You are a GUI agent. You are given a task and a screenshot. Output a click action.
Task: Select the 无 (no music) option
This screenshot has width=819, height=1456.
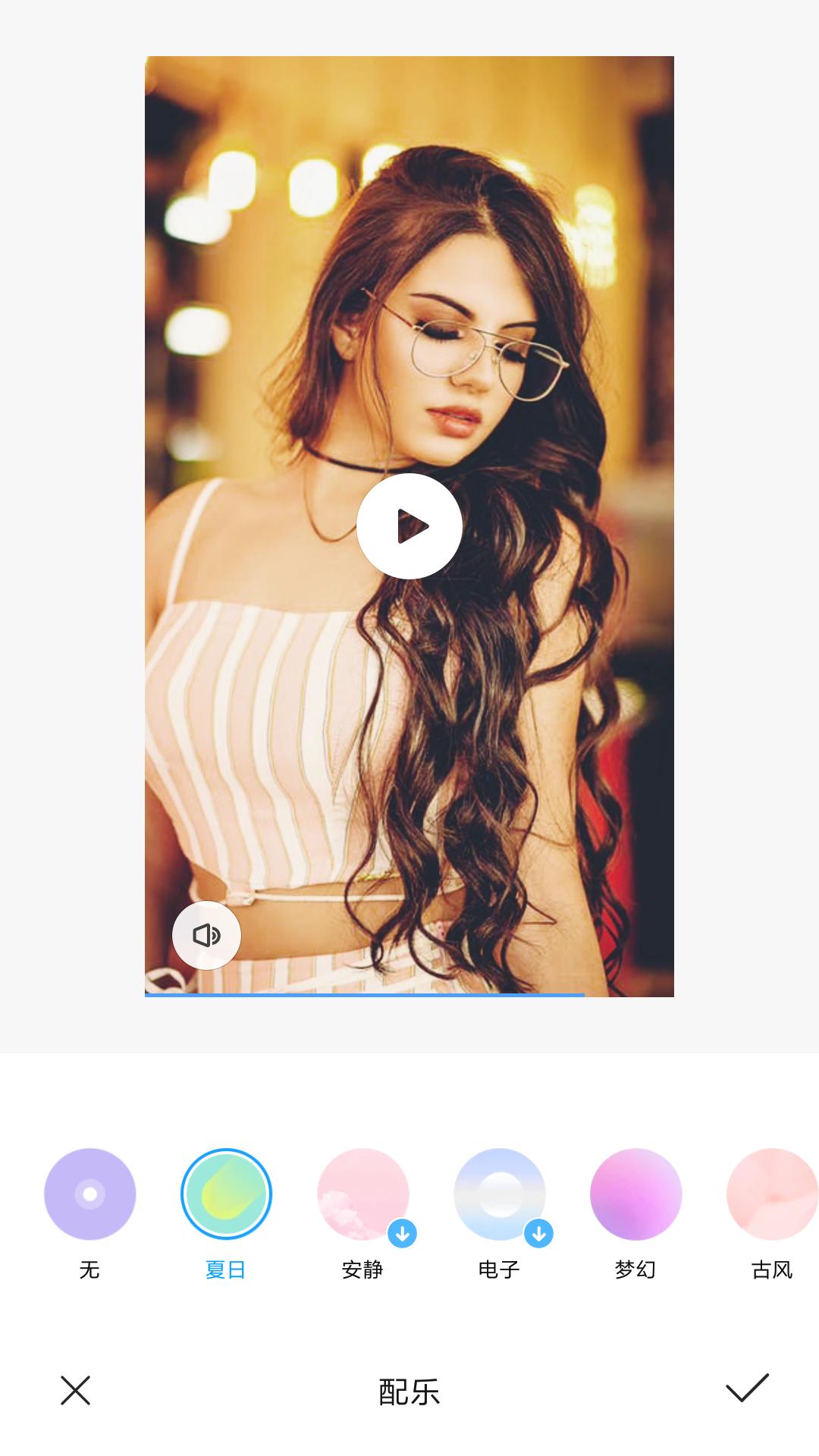[90, 1194]
